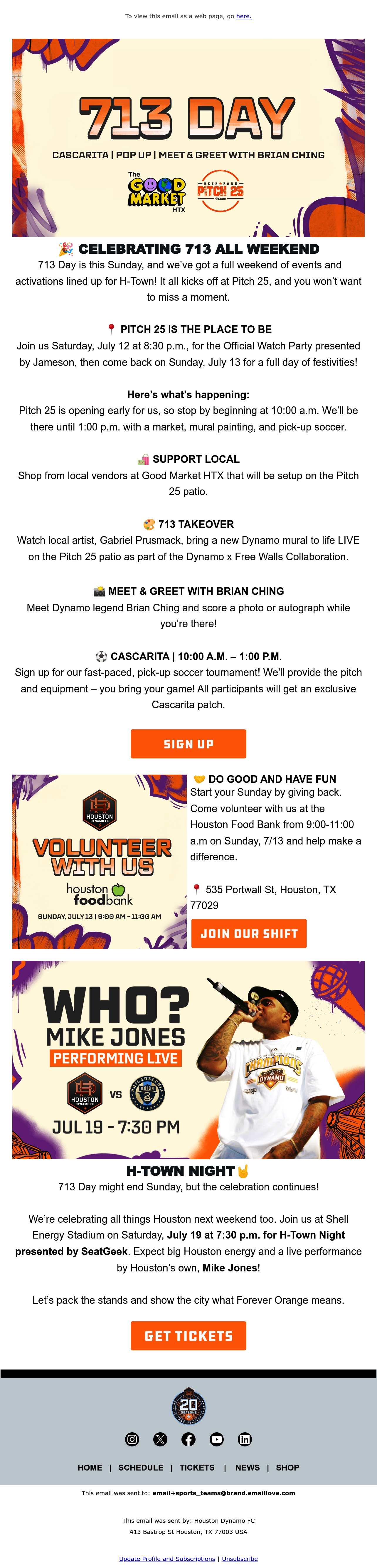This screenshot has width=377, height=1568.
Task: Open TICKETS in footer navigation
Action: 197,1468
